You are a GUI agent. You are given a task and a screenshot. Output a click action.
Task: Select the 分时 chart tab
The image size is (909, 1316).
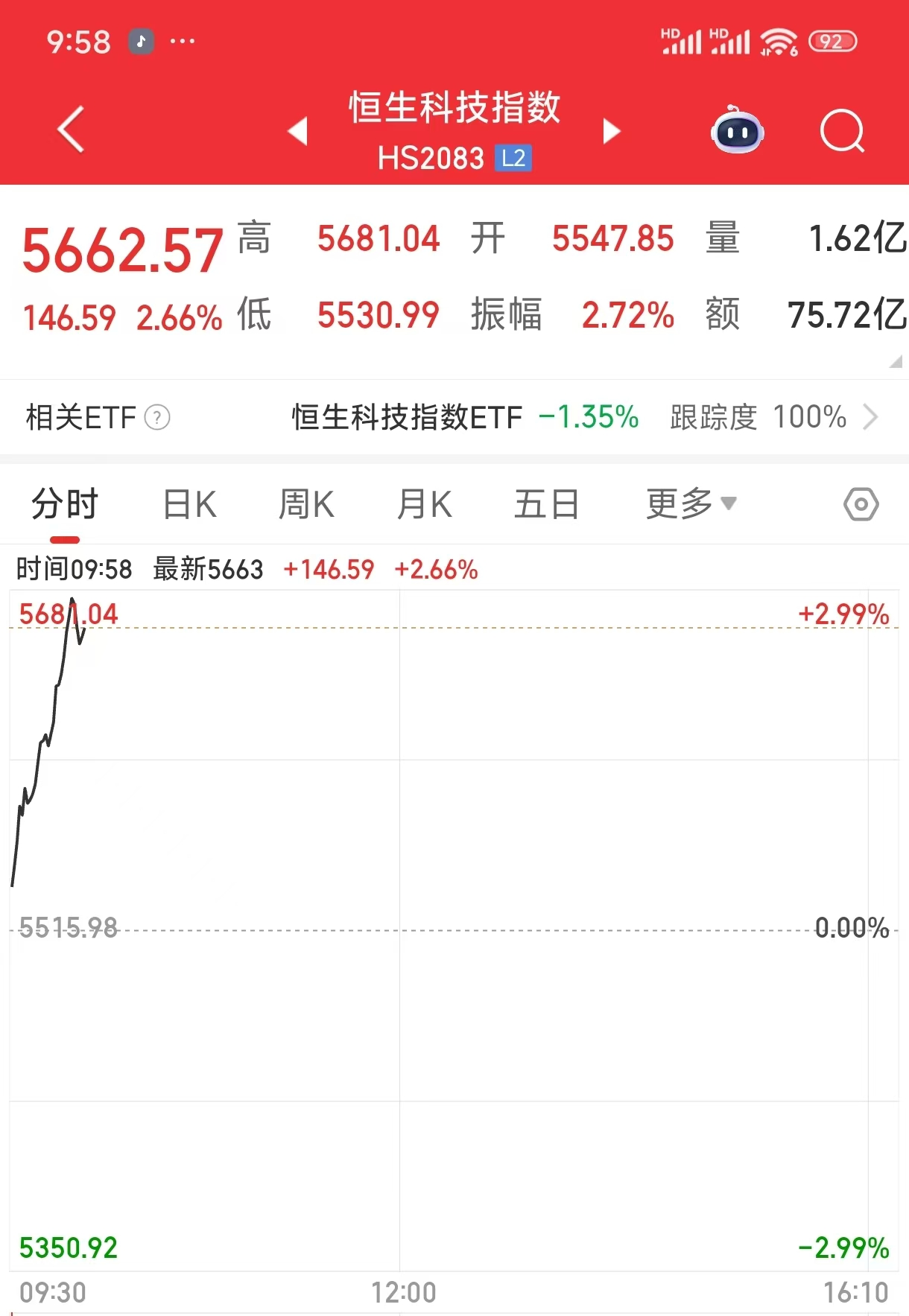(x=65, y=505)
